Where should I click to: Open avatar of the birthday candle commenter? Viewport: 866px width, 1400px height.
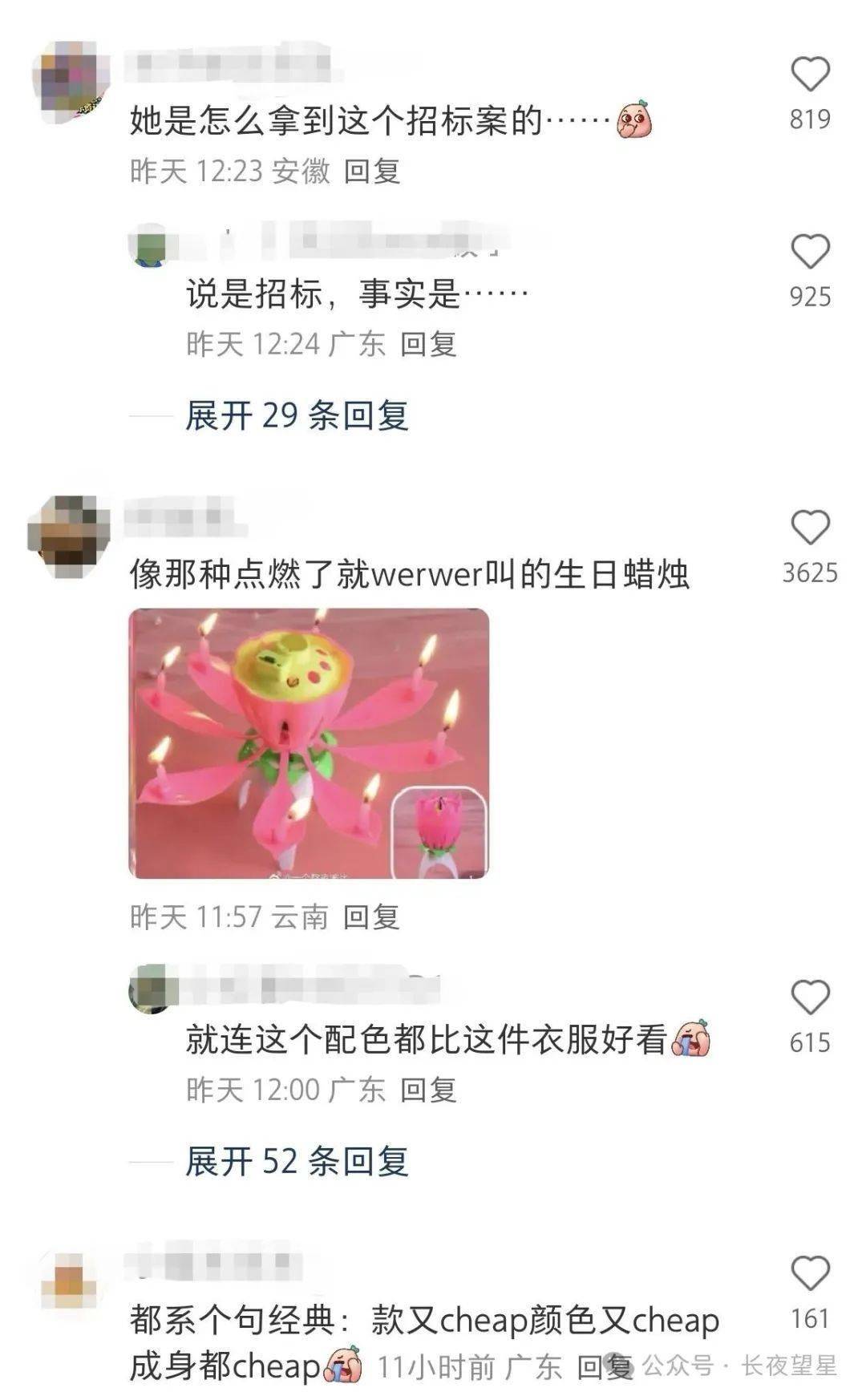click(69, 536)
